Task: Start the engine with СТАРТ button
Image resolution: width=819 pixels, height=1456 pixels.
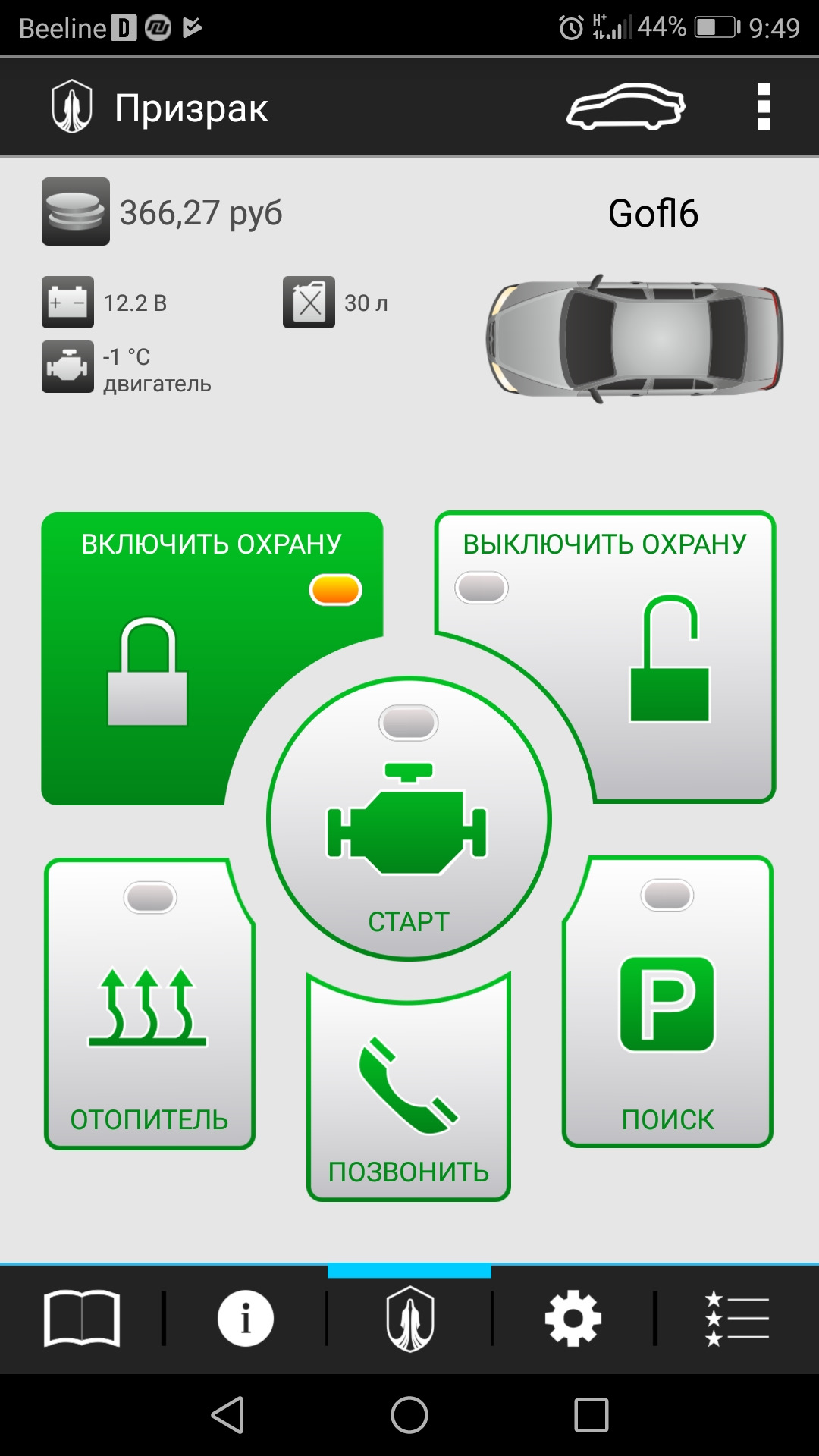Action: pos(409,819)
